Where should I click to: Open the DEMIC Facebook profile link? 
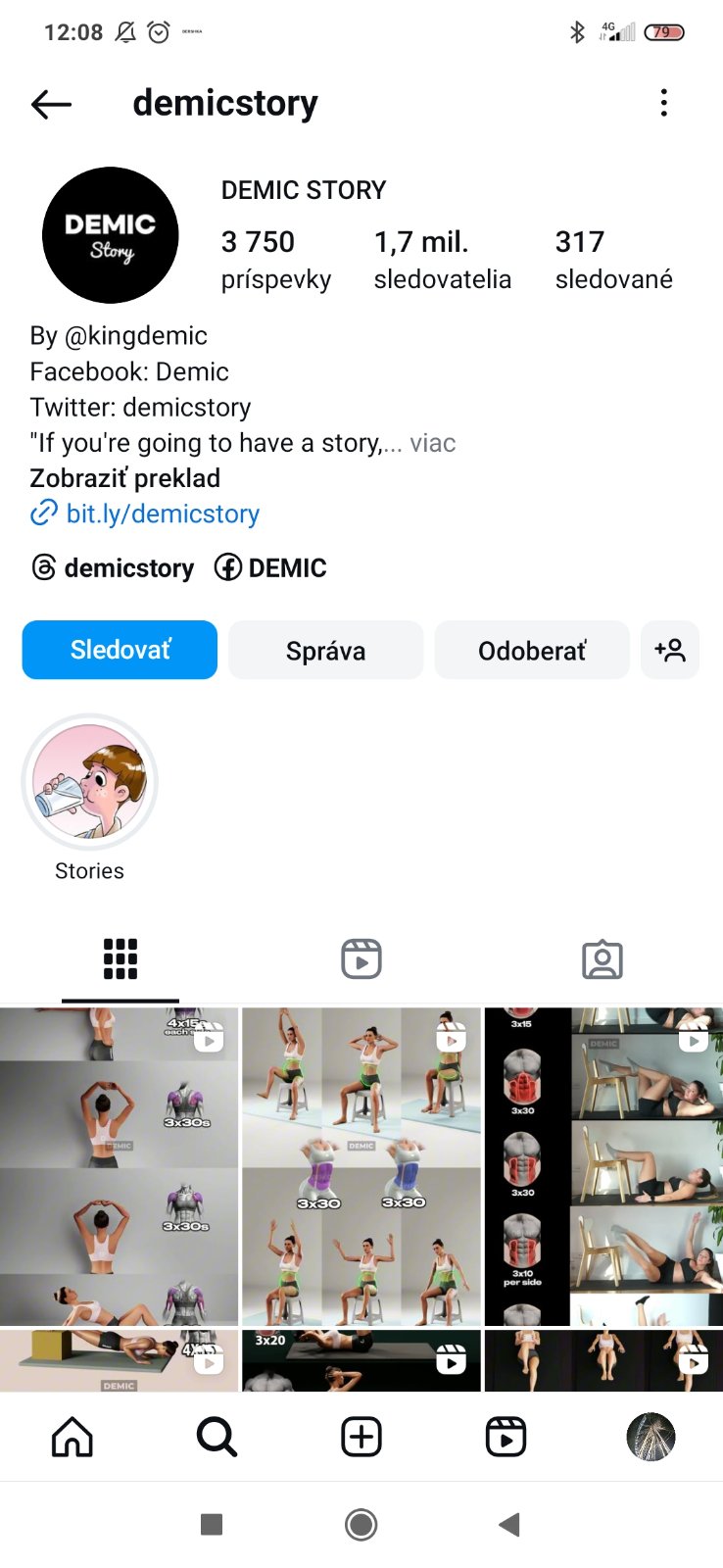(x=270, y=568)
